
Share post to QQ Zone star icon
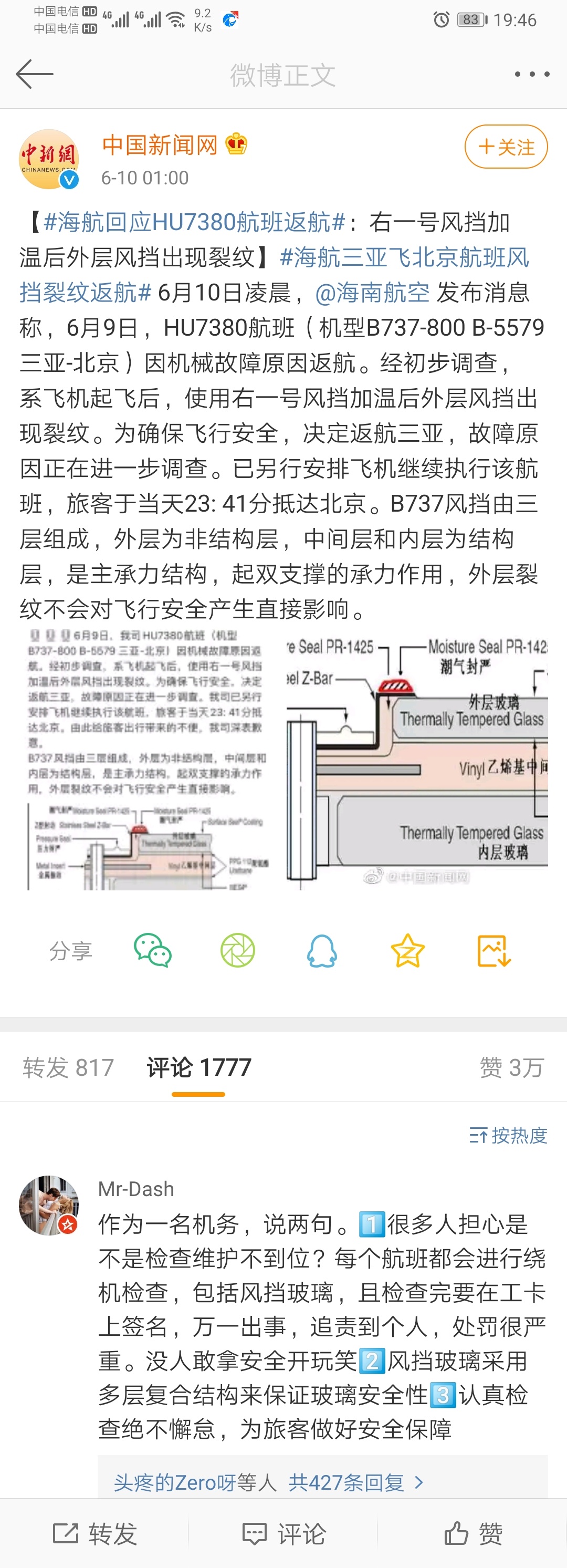click(x=407, y=951)
